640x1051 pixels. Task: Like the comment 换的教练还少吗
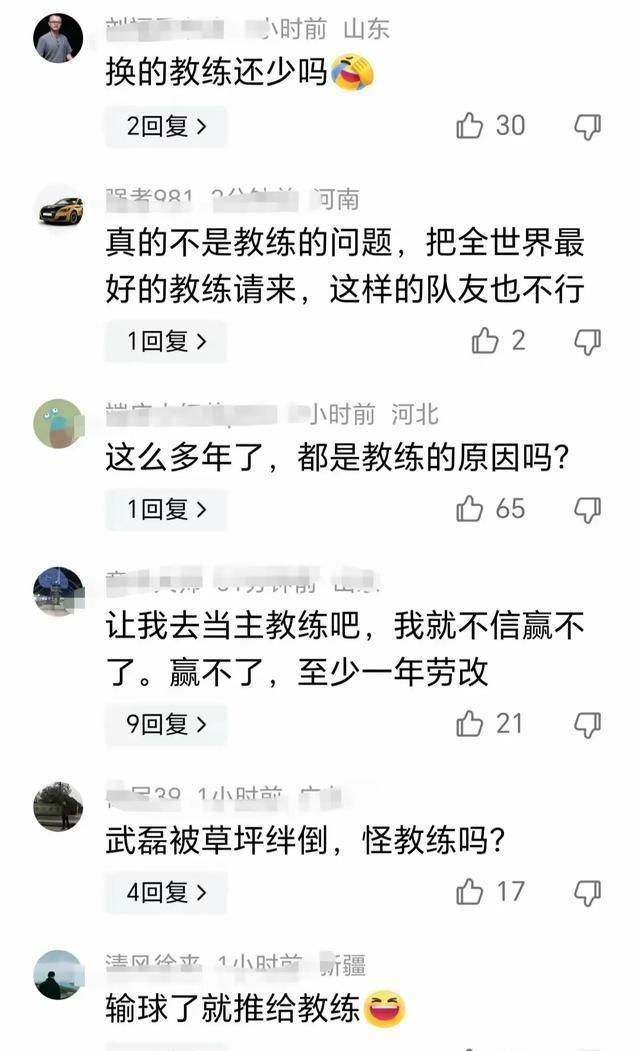pos(469,126)
